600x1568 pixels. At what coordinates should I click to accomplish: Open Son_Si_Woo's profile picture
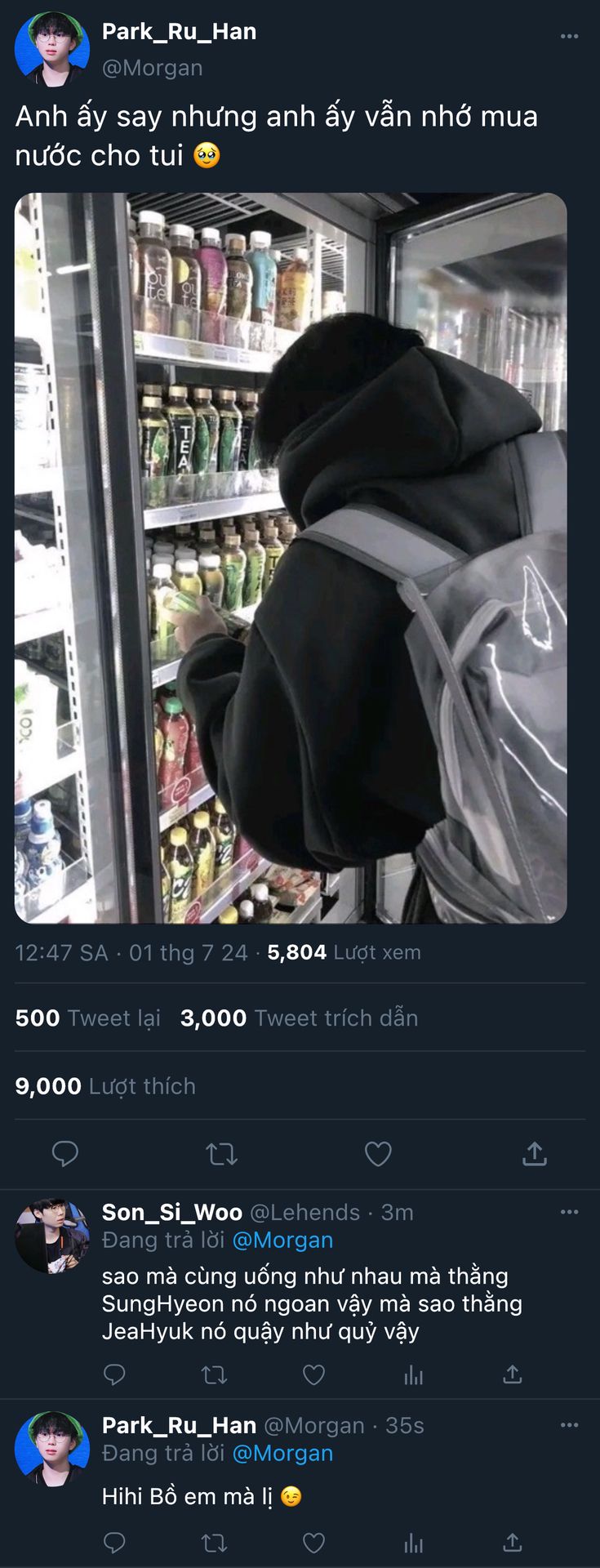(52, 1236)
